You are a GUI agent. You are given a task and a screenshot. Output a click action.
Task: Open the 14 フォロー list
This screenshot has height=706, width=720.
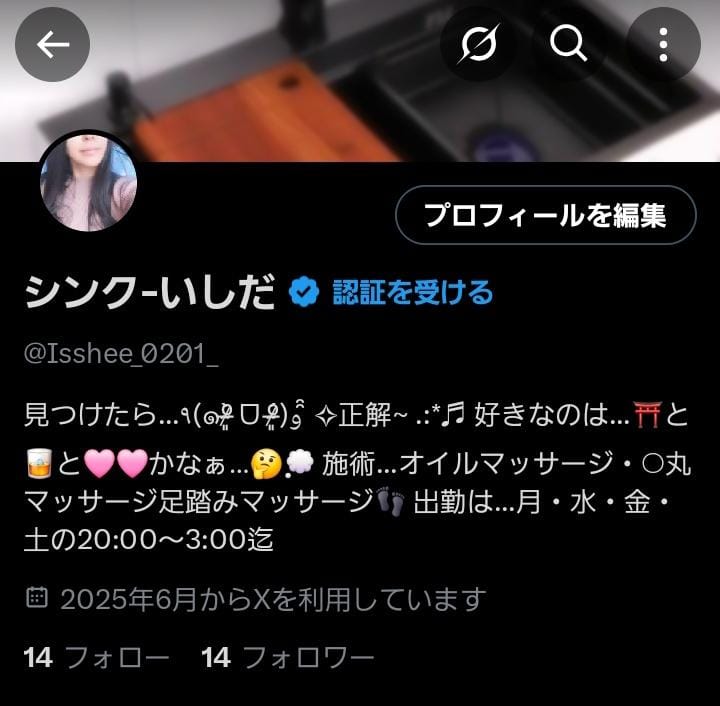97,657
